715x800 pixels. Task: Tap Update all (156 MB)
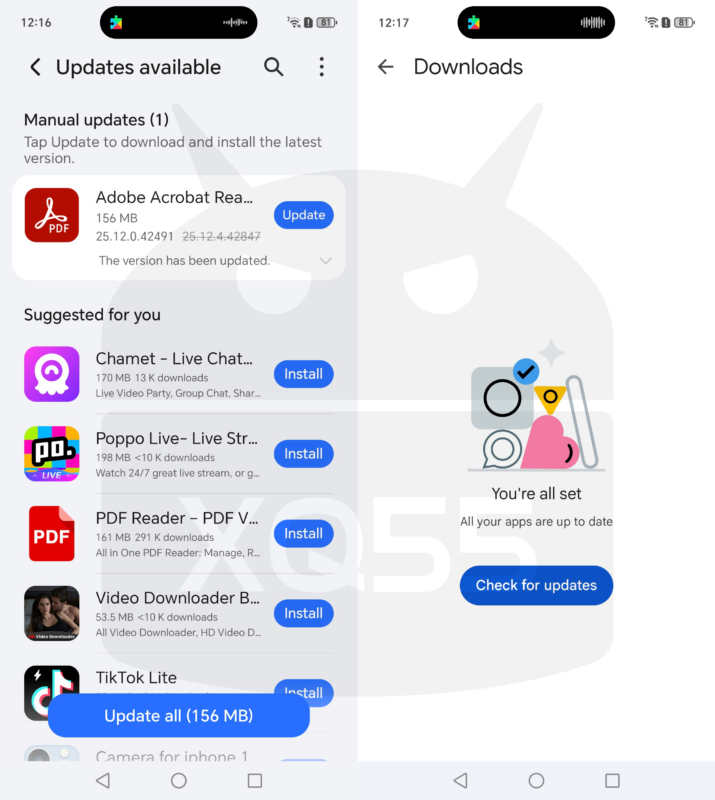point(178,716)
